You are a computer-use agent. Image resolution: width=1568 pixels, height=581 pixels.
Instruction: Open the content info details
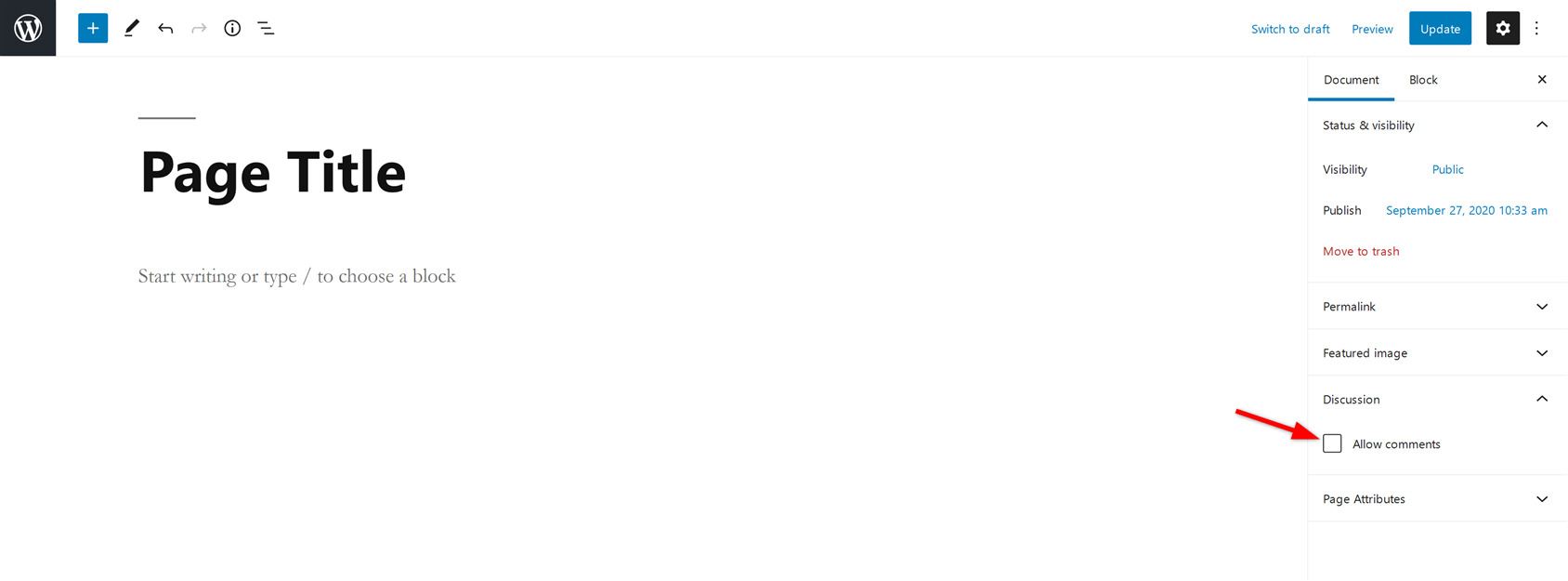click(x=232, y=28)
